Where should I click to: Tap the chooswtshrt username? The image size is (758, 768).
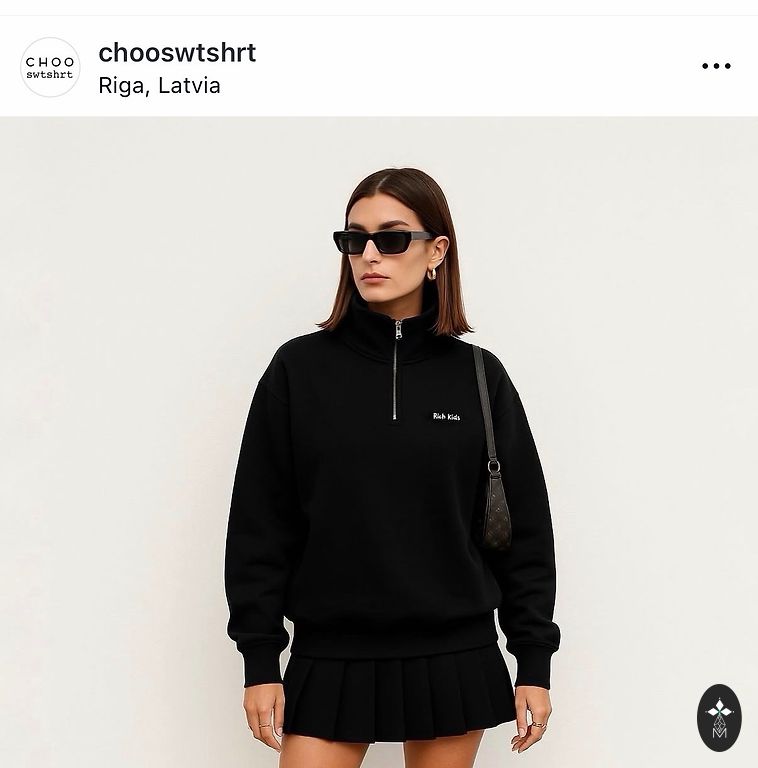coord(177,53)
